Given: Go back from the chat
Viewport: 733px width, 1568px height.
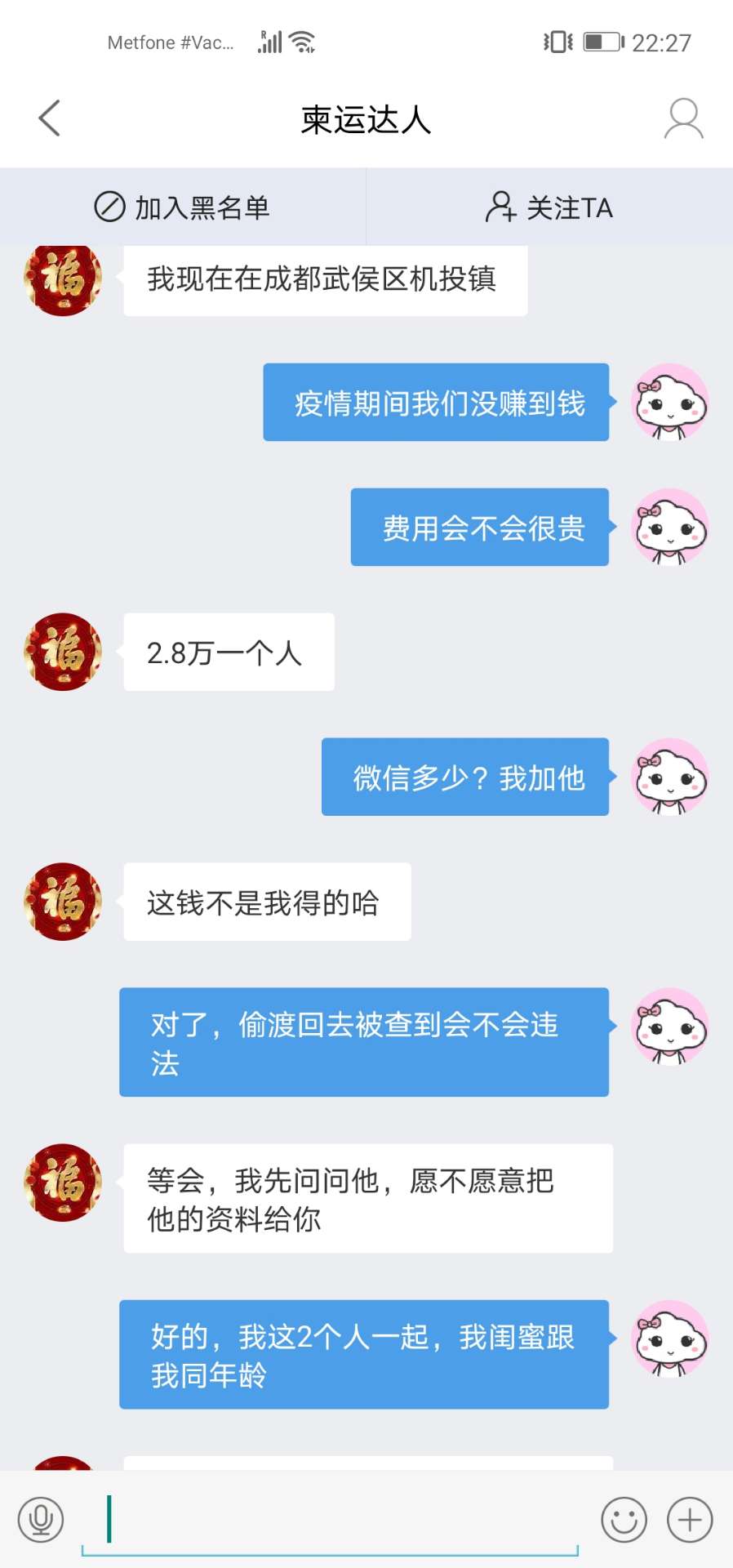Looking at the screenshot, I should pos(49,118).
